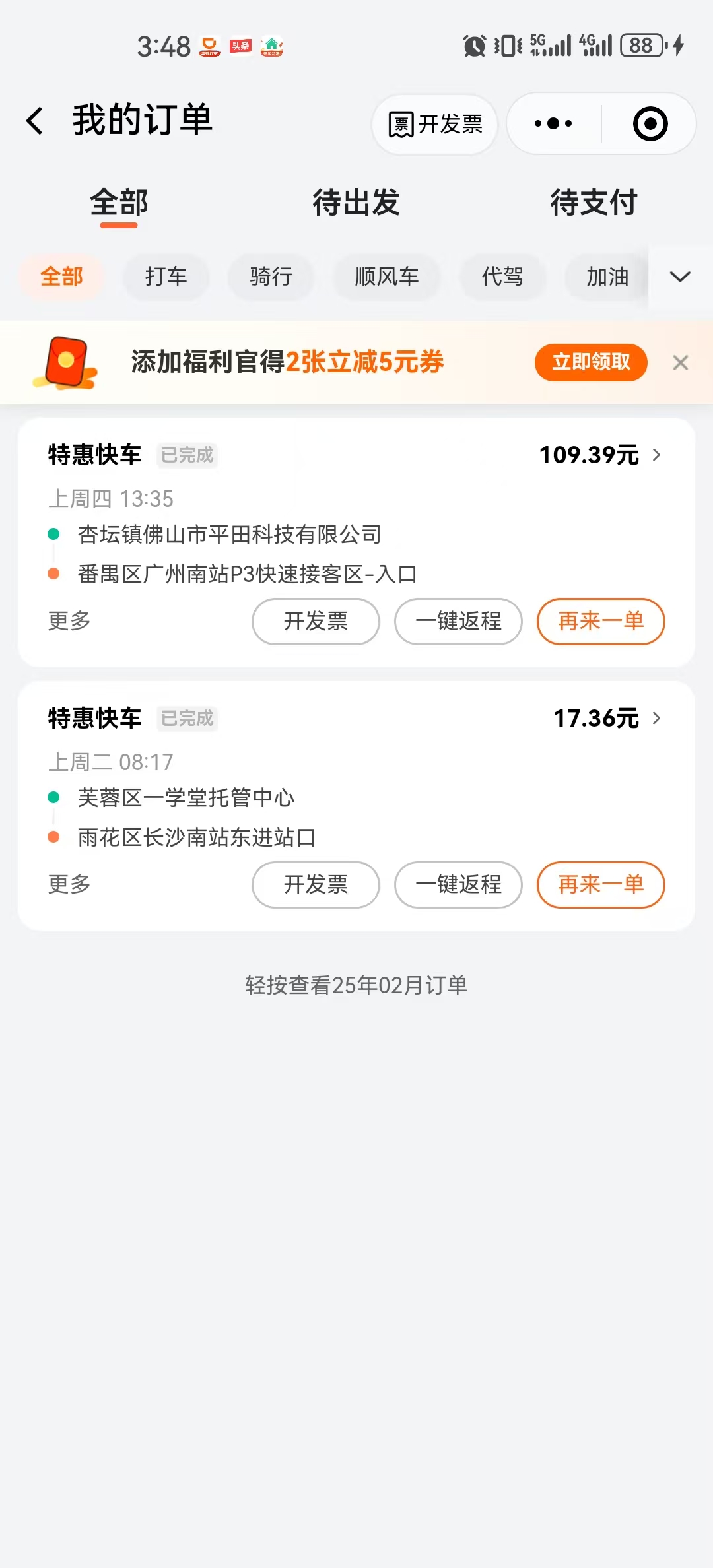
Task: Reorder the 长沙南站 trip with 再来一单
Action: 601,884
